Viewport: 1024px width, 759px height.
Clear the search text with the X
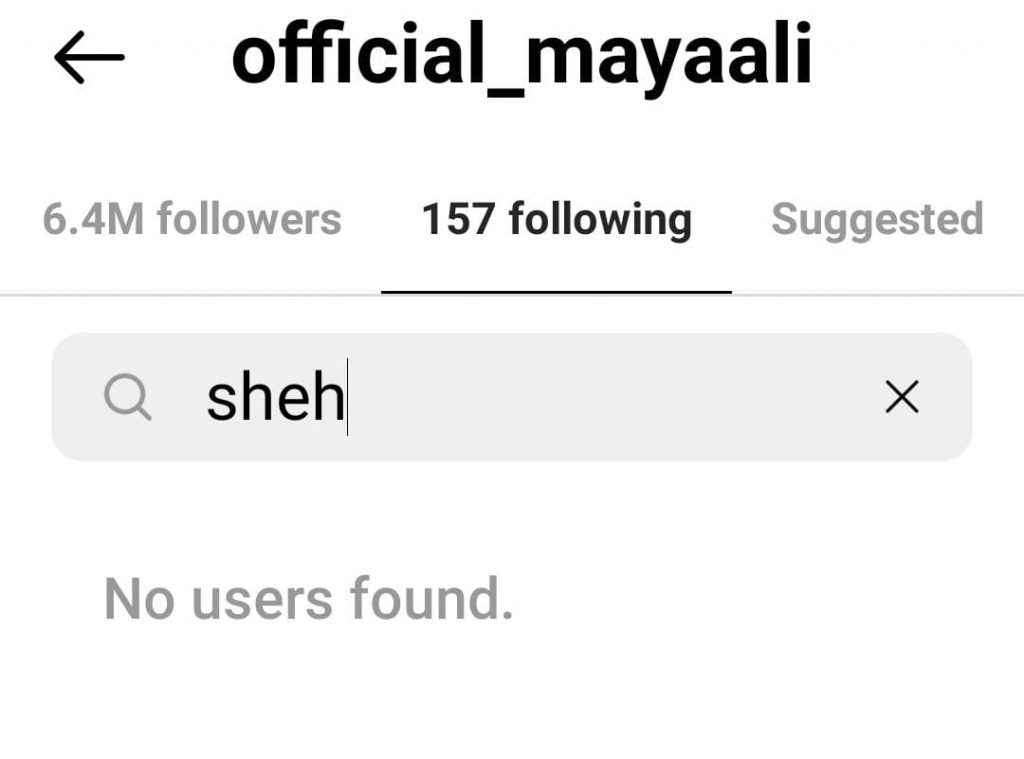click(901, 398)
